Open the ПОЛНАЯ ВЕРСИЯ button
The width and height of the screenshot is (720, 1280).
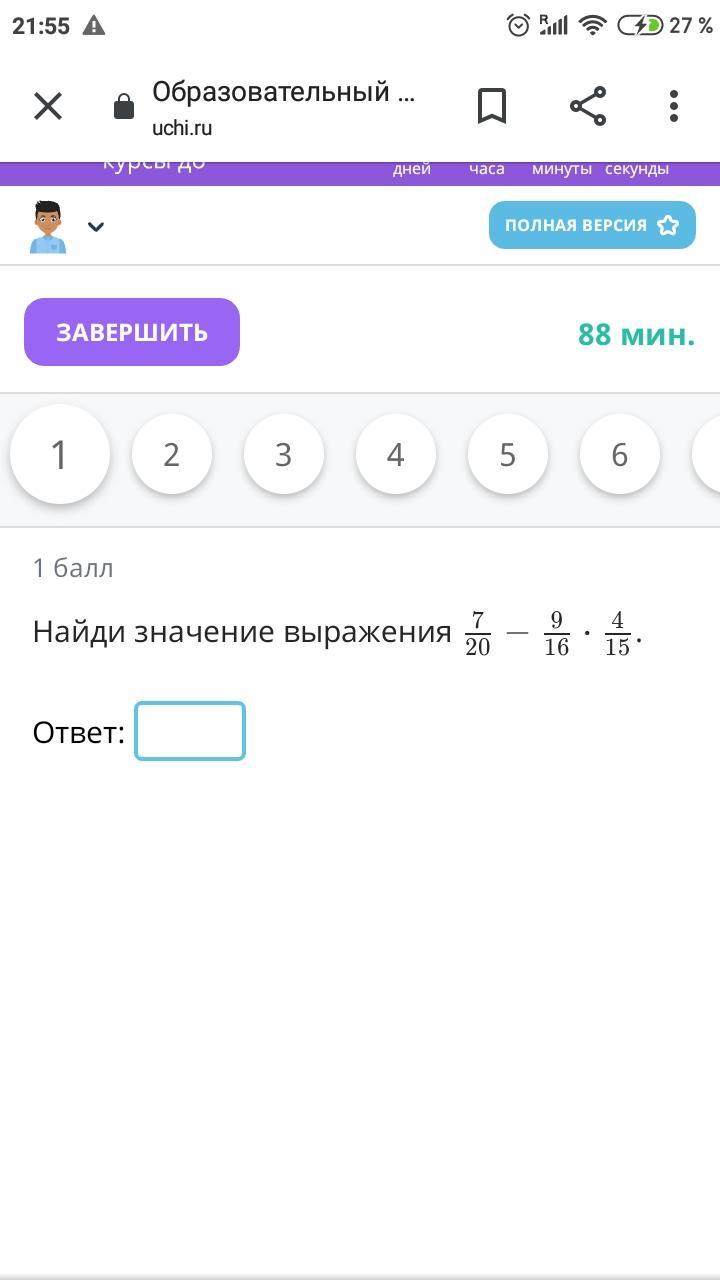[592, 225]
